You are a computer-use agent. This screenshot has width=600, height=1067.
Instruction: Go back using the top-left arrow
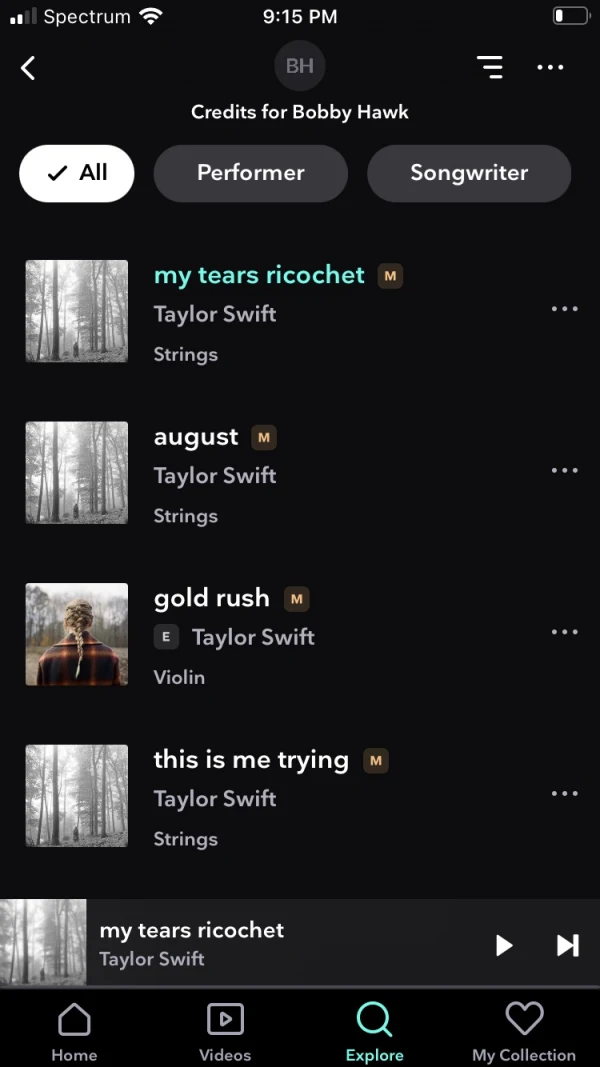pyautogui.click(x=28, y=68)
